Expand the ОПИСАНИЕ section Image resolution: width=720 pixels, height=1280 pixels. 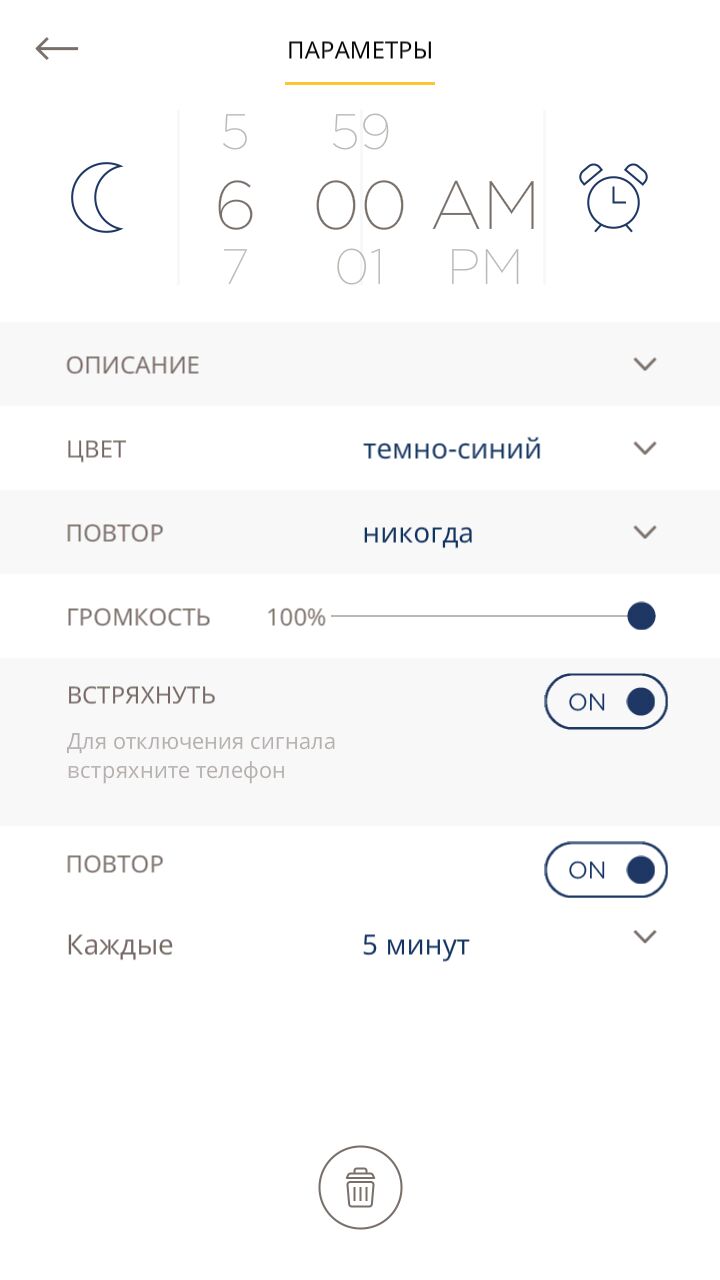point(645,364)
